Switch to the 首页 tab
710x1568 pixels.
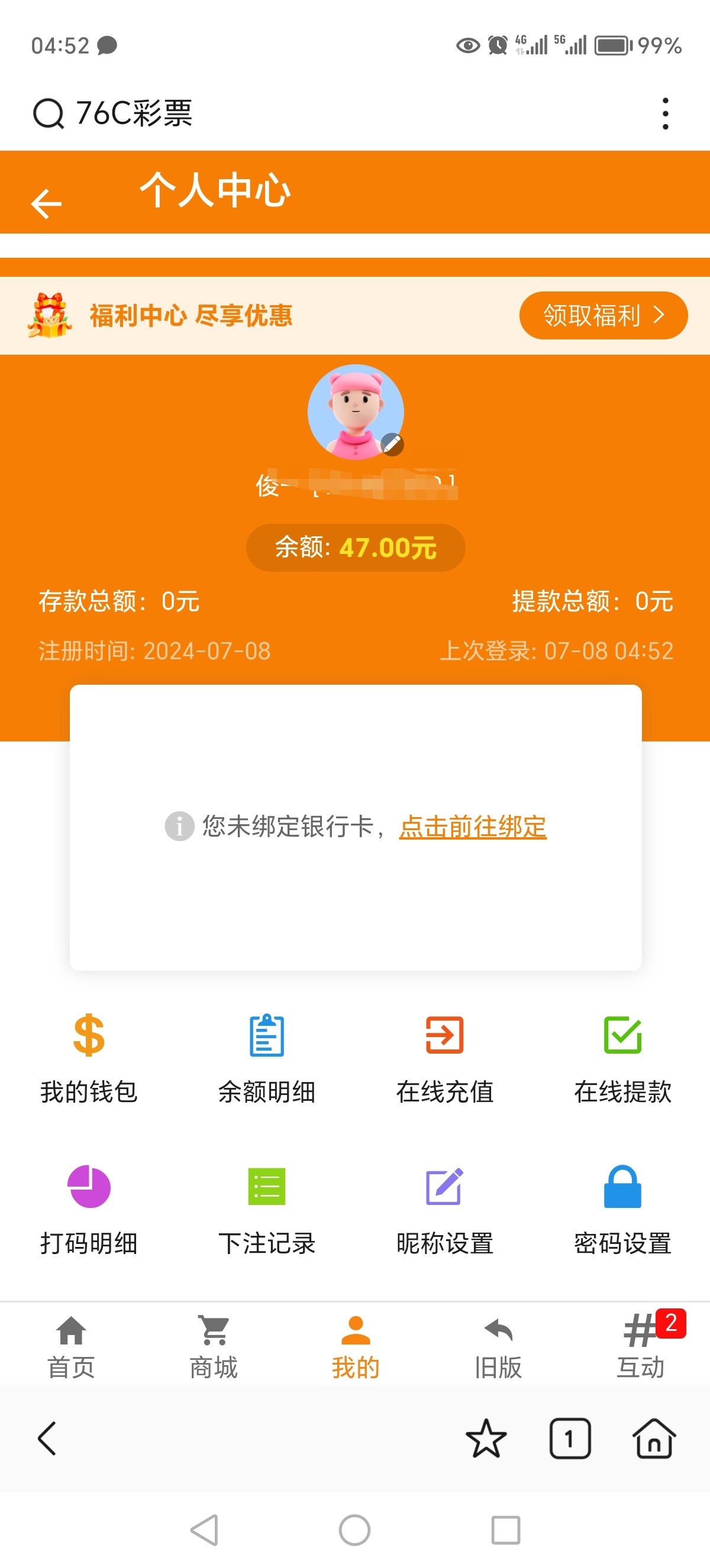coord(71,1346)
